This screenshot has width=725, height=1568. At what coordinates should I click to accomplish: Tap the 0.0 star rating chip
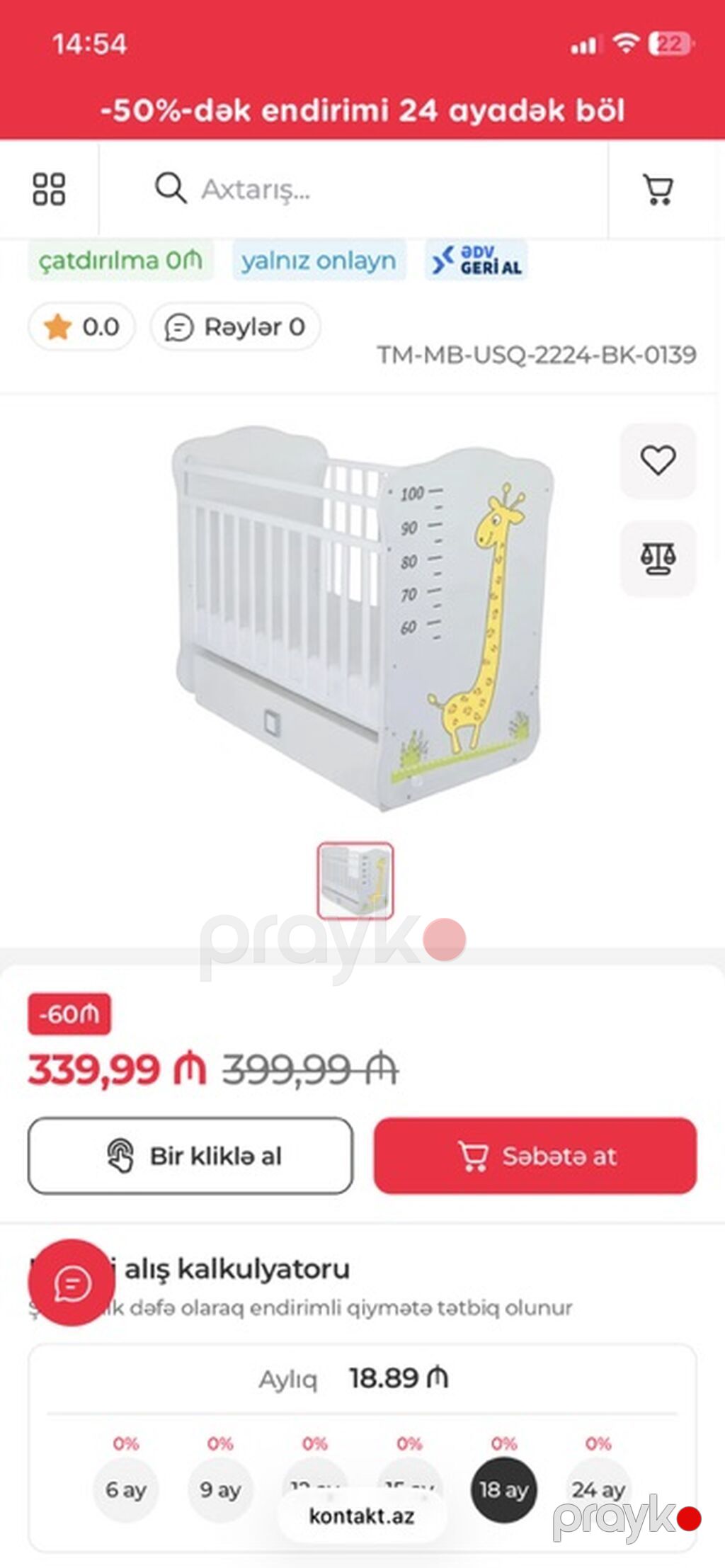click(x=81, y=326)
